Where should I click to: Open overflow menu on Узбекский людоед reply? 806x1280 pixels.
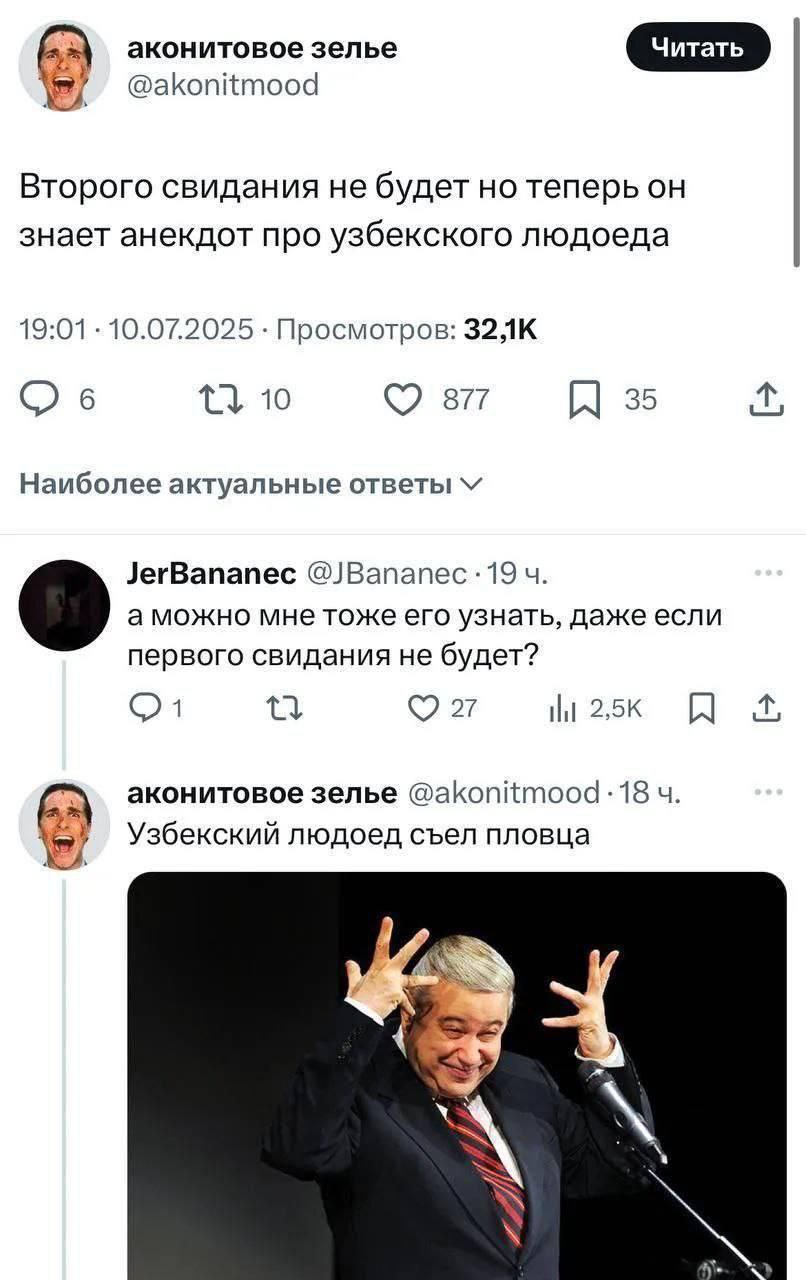click(x=768, y=794)
